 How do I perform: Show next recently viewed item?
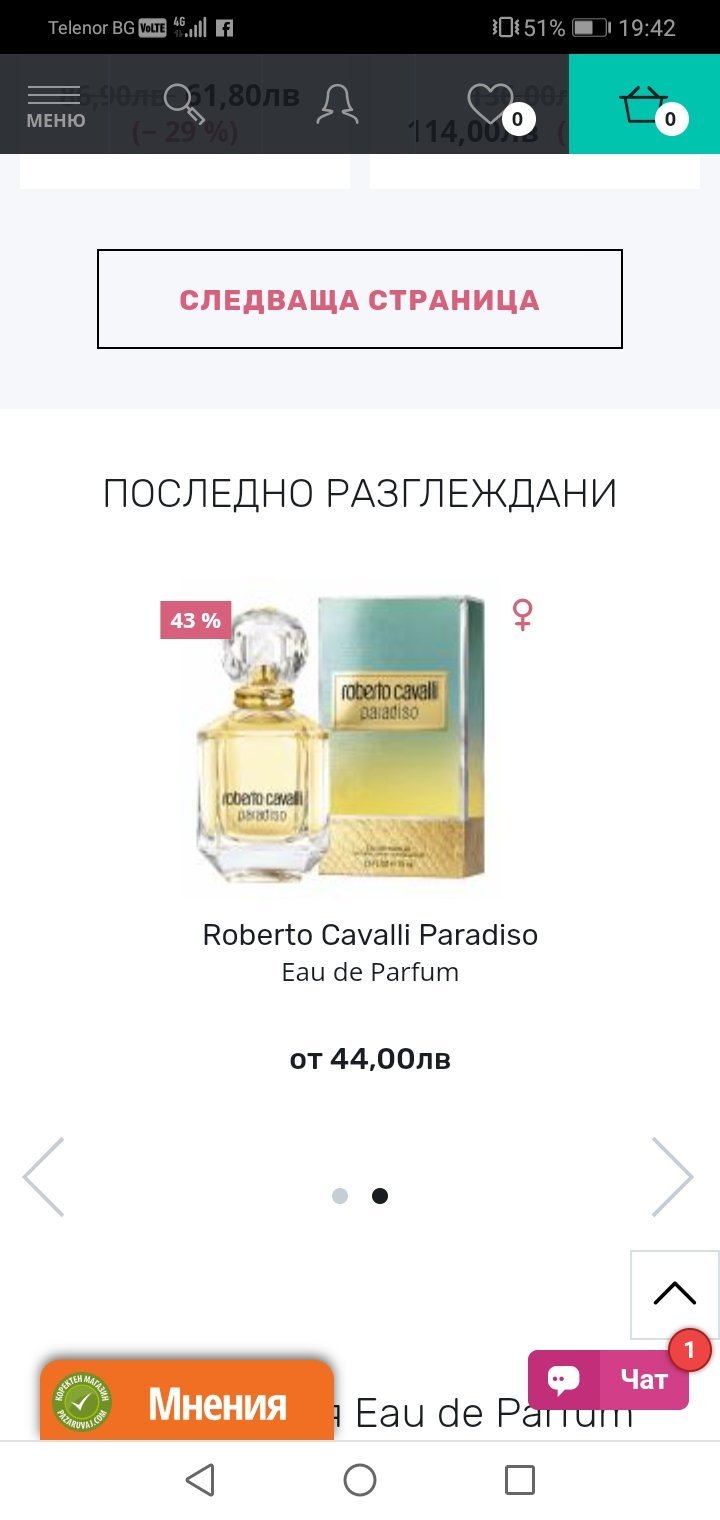[x=672, y=1177]
